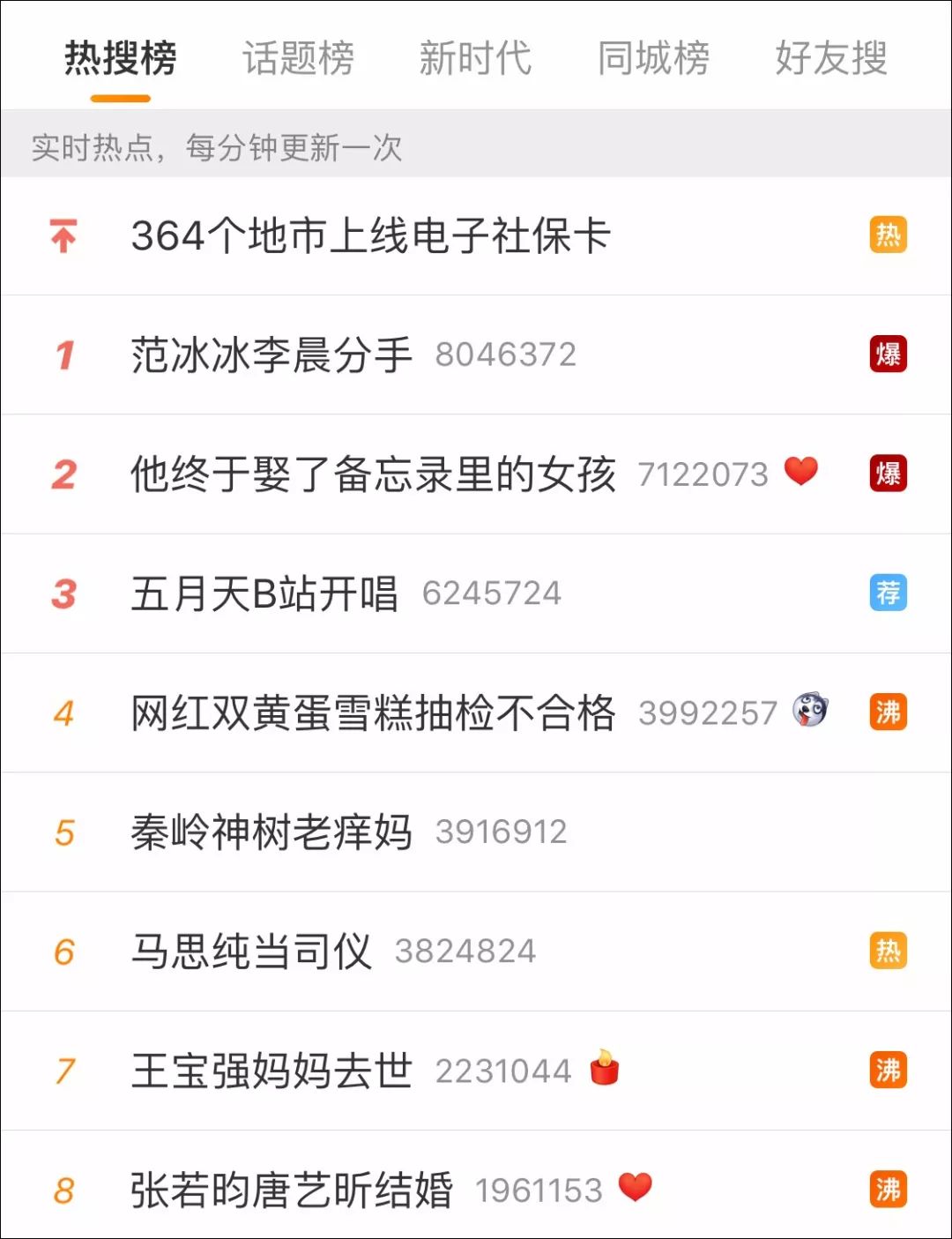Open trending item 秦岭神树老痒妈
The width and height of the screenshot is (952, 1239).
(x=271, y=832)
